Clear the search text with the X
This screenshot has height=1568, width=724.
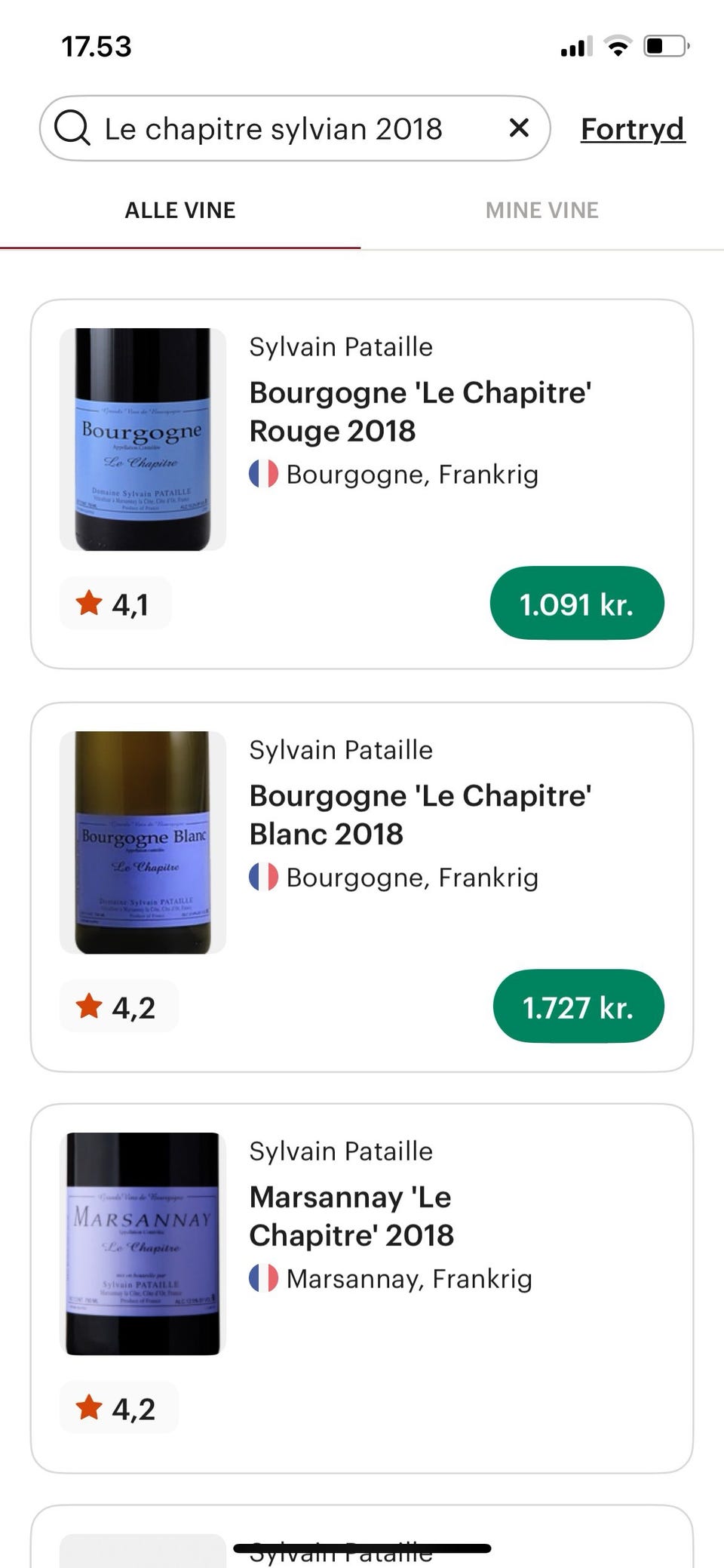point(519,128)
